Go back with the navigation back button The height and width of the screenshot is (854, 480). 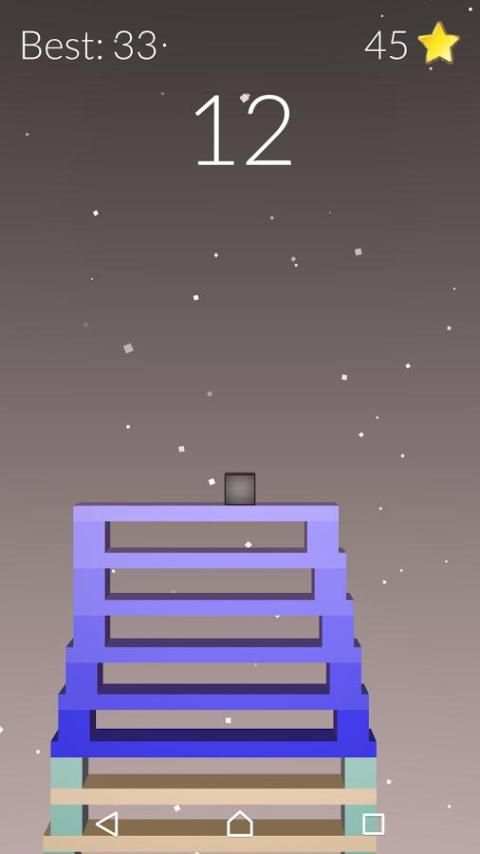point(107,824)
